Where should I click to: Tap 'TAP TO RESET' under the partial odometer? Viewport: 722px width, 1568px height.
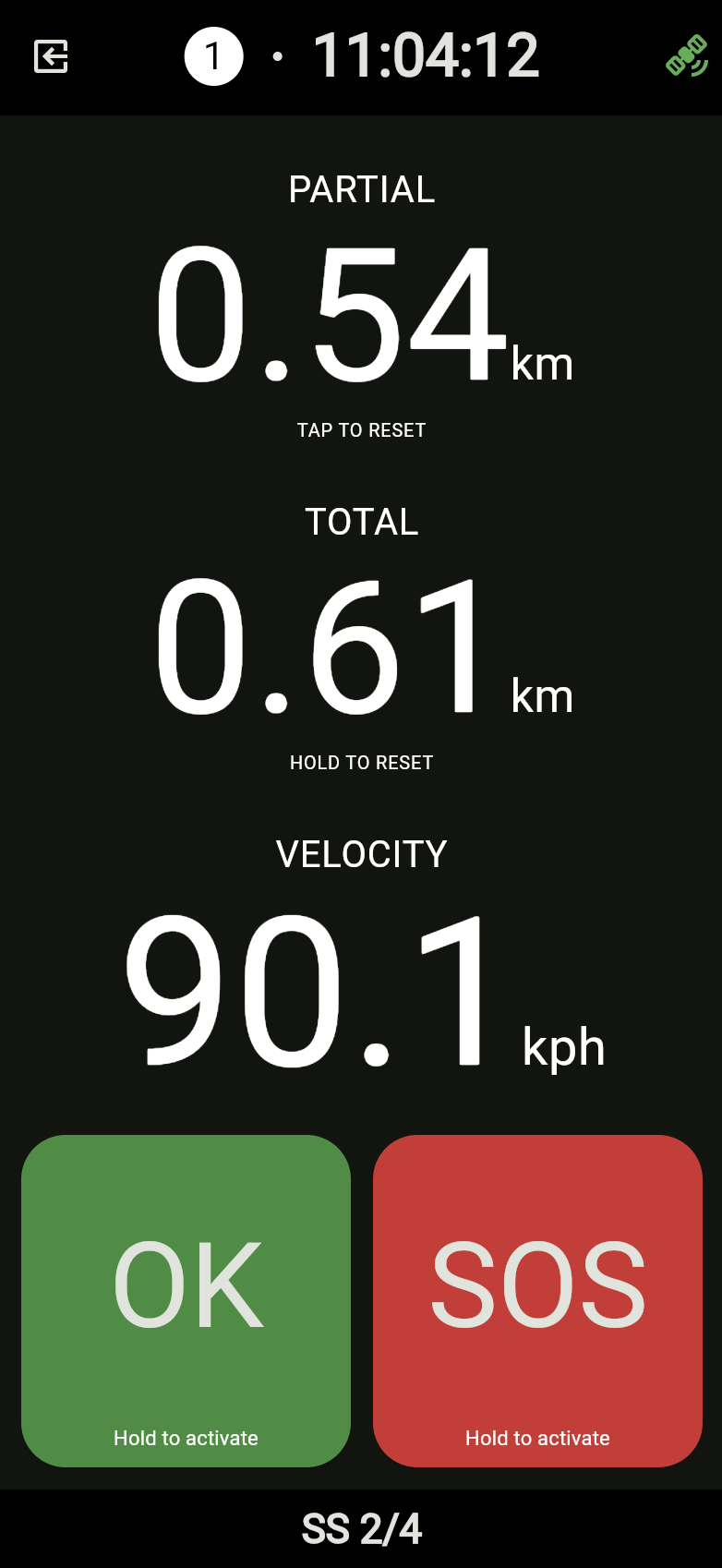(361, 429)
